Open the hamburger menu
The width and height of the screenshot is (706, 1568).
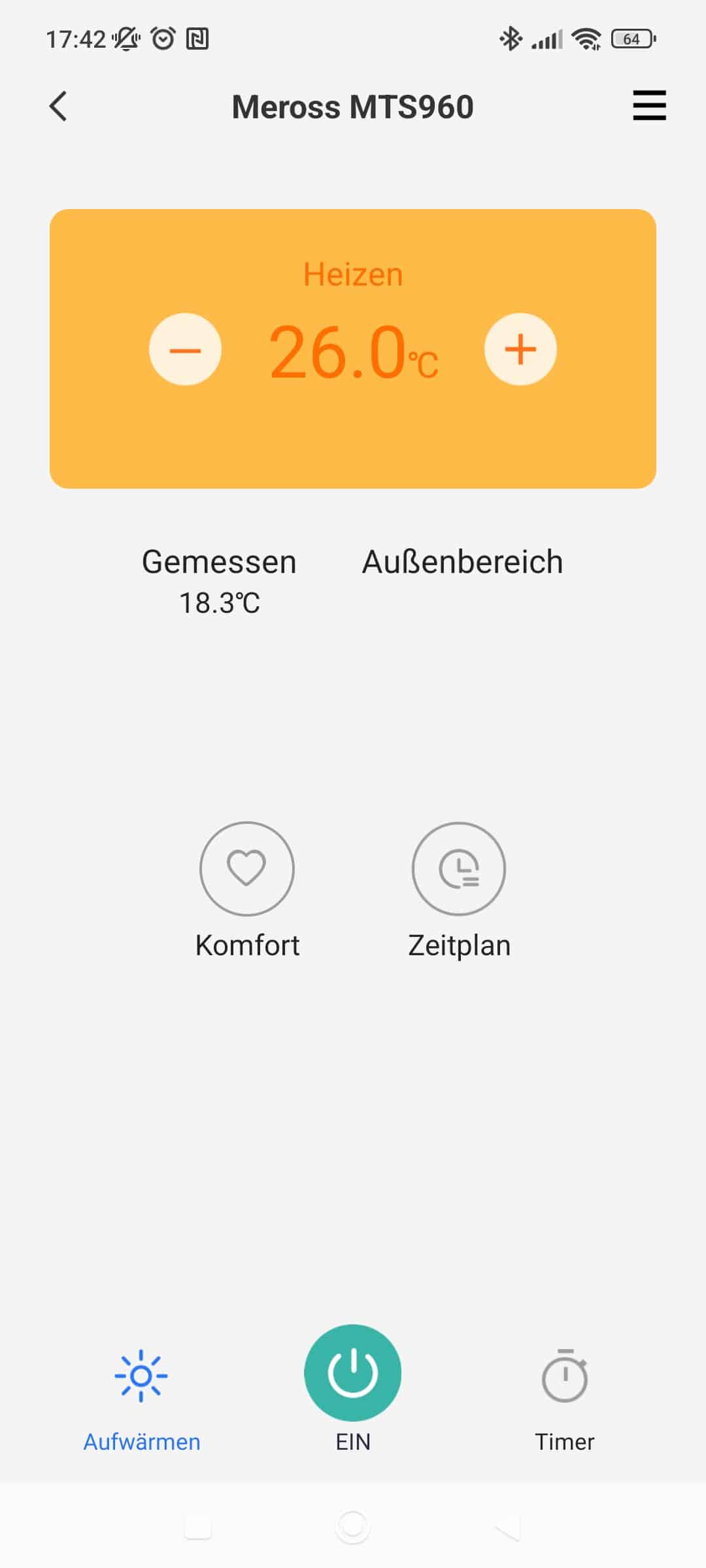(649, 106)
